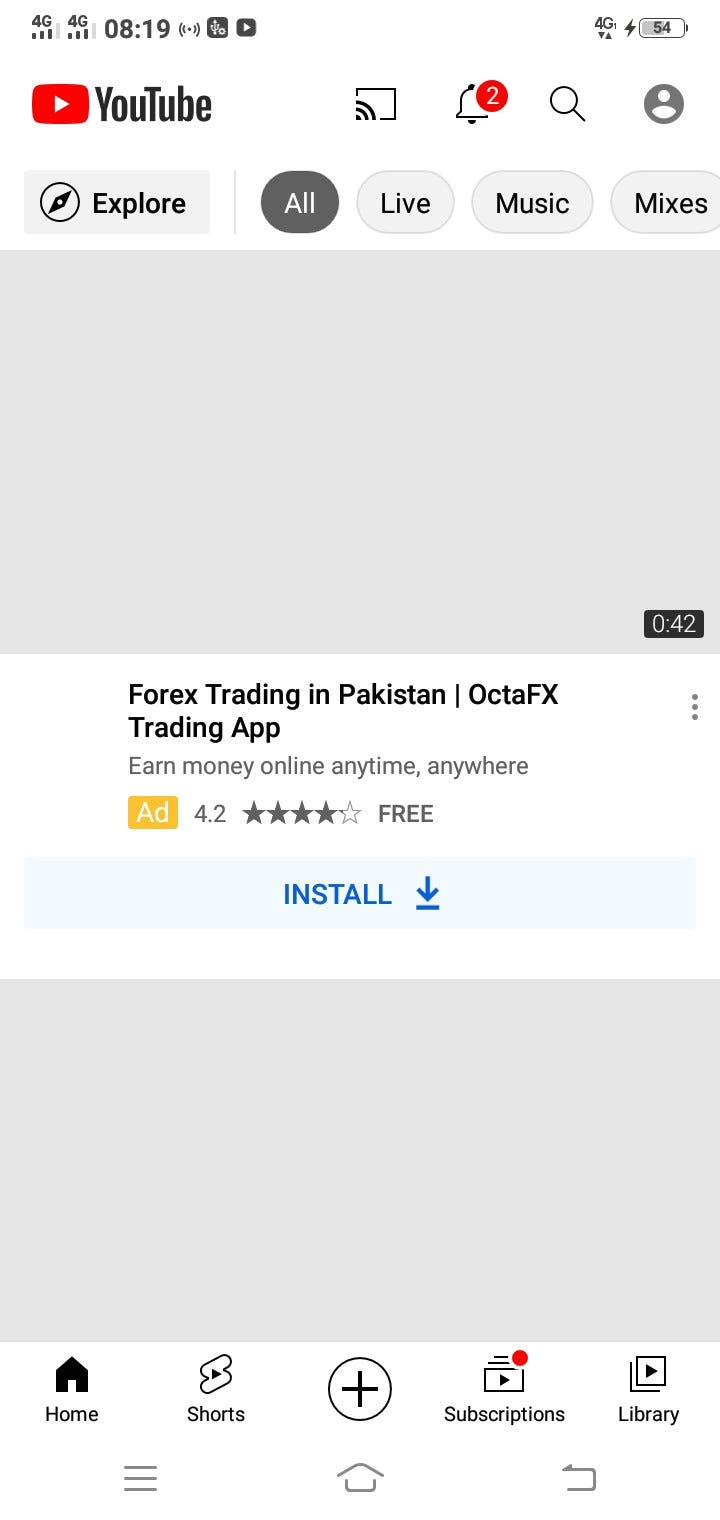Switch to the Shorts tab
The height and width of the screenshot is (1520, 720).
216,1390
